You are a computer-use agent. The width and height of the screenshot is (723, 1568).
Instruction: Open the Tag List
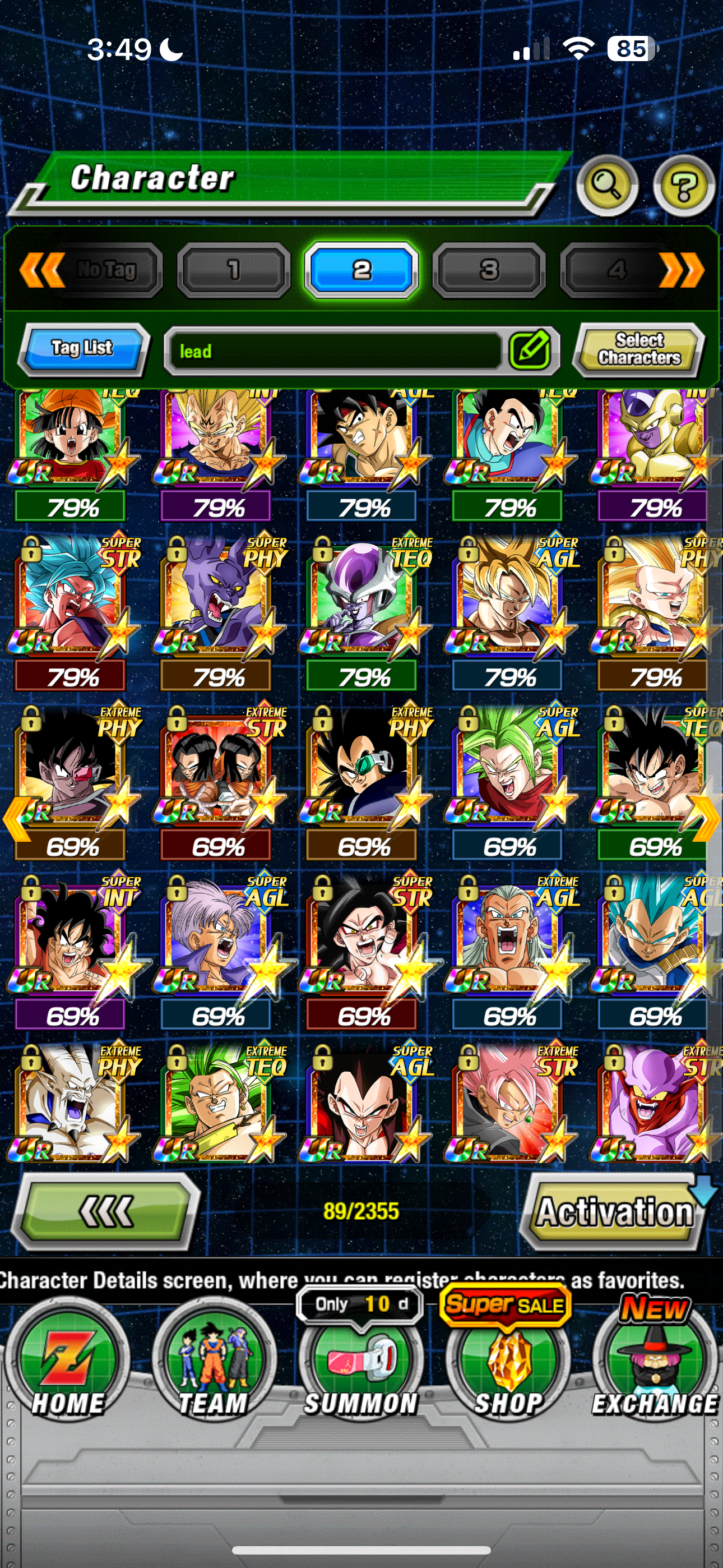83,348
